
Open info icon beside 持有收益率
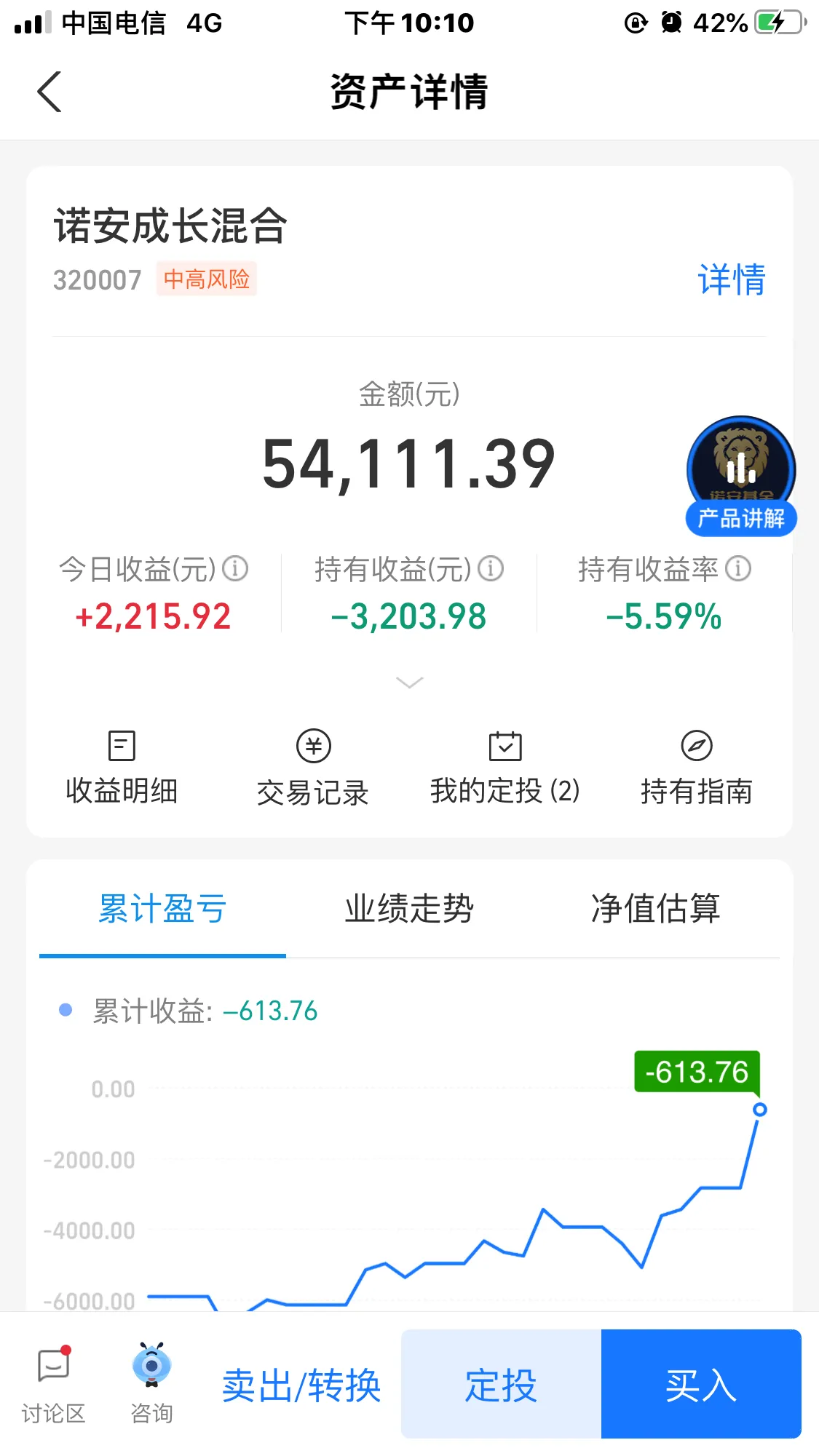[x=738, y=568]
